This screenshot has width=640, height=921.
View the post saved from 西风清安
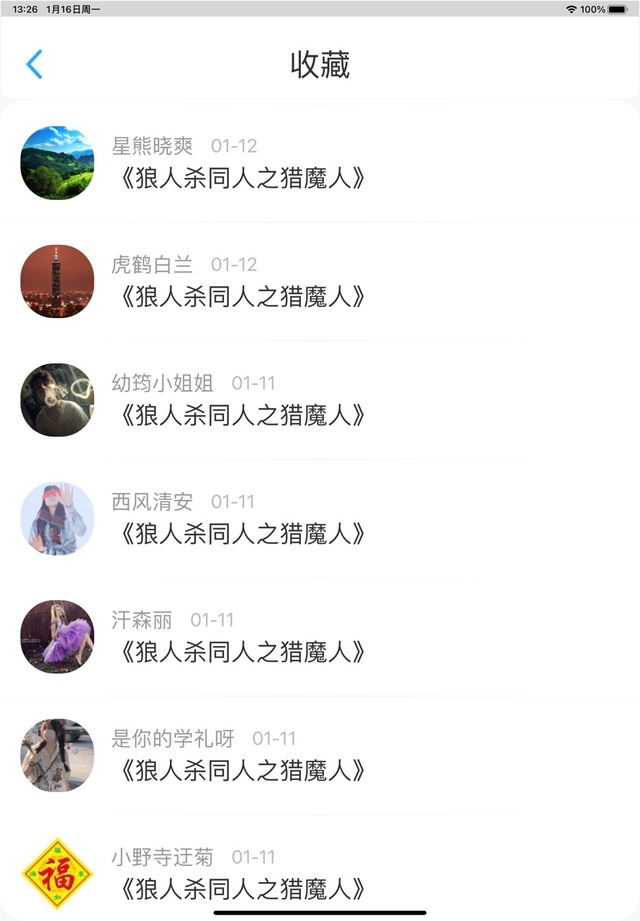[240, 534]
